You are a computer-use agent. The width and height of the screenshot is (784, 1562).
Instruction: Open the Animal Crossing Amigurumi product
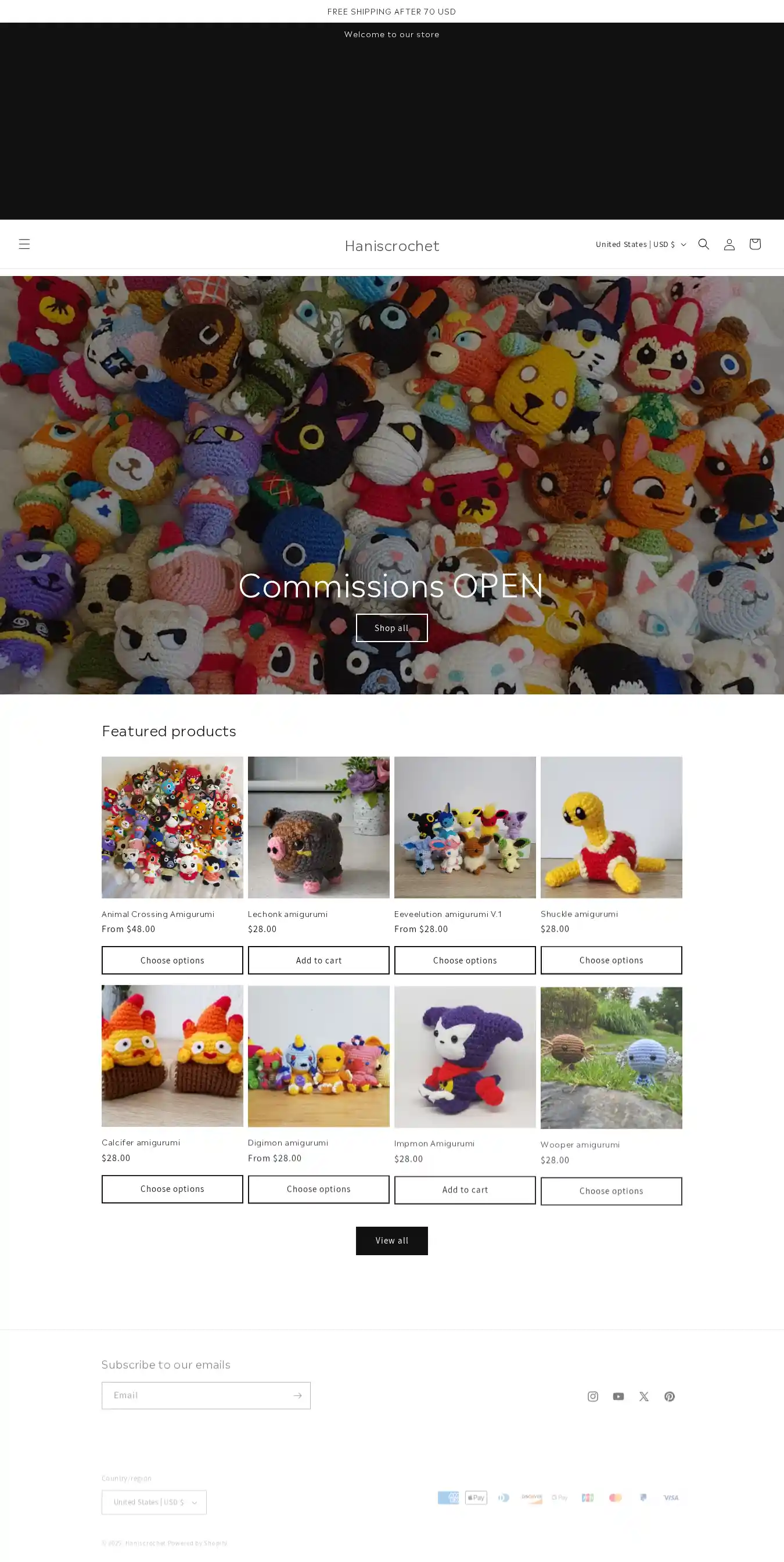(x=158, y=914)
